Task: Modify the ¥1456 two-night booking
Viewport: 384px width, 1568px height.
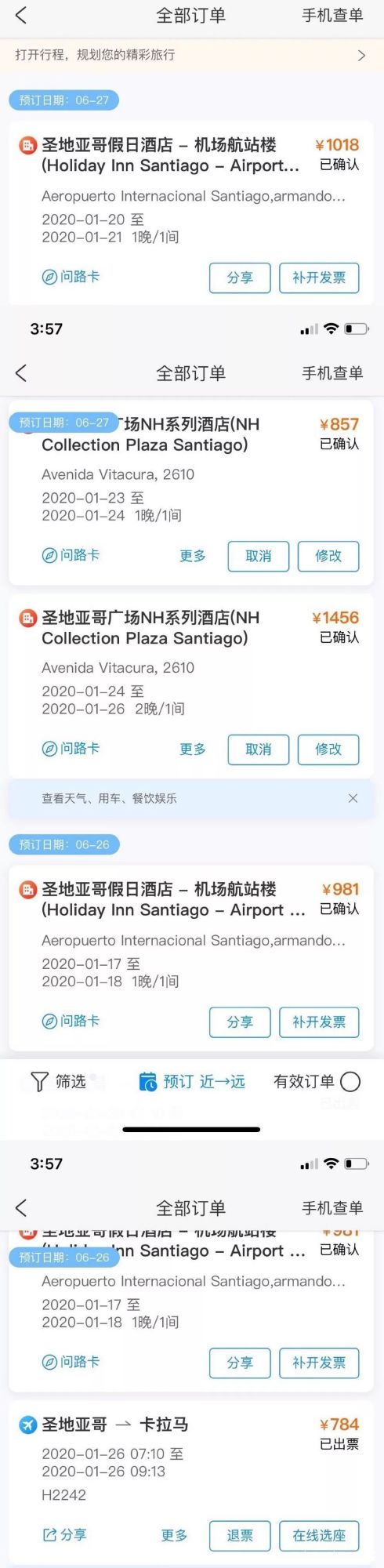Action: [x=328, y=750]
